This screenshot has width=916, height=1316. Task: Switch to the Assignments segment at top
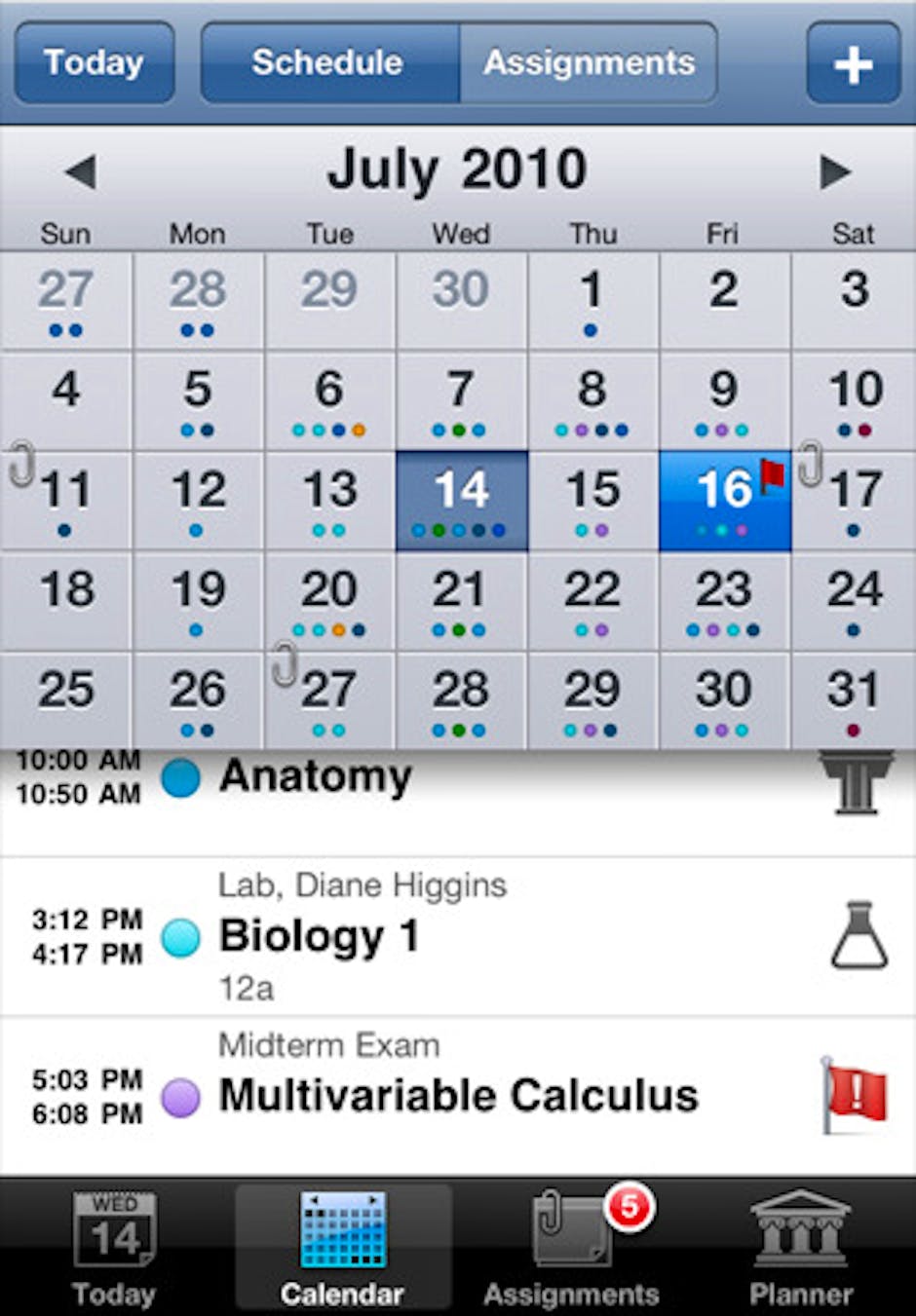pyautogui.click(x=589, y=63)
